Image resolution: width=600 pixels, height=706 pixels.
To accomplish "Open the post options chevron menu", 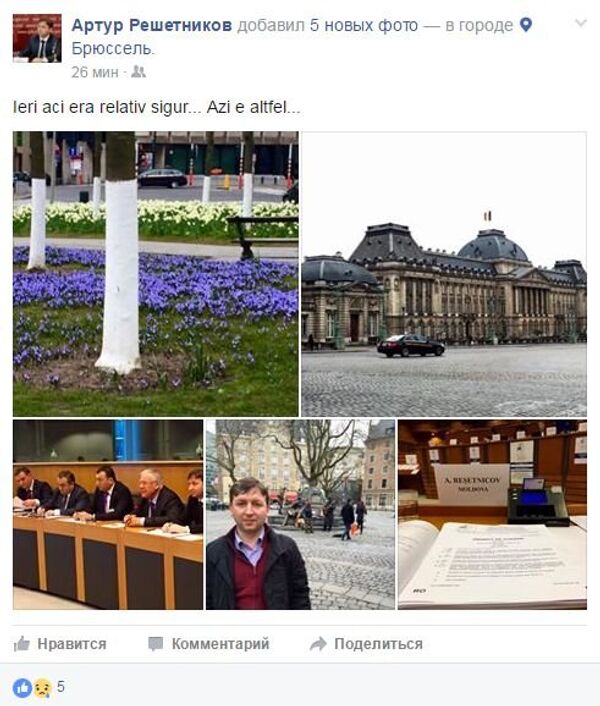I will click(578, 22).
